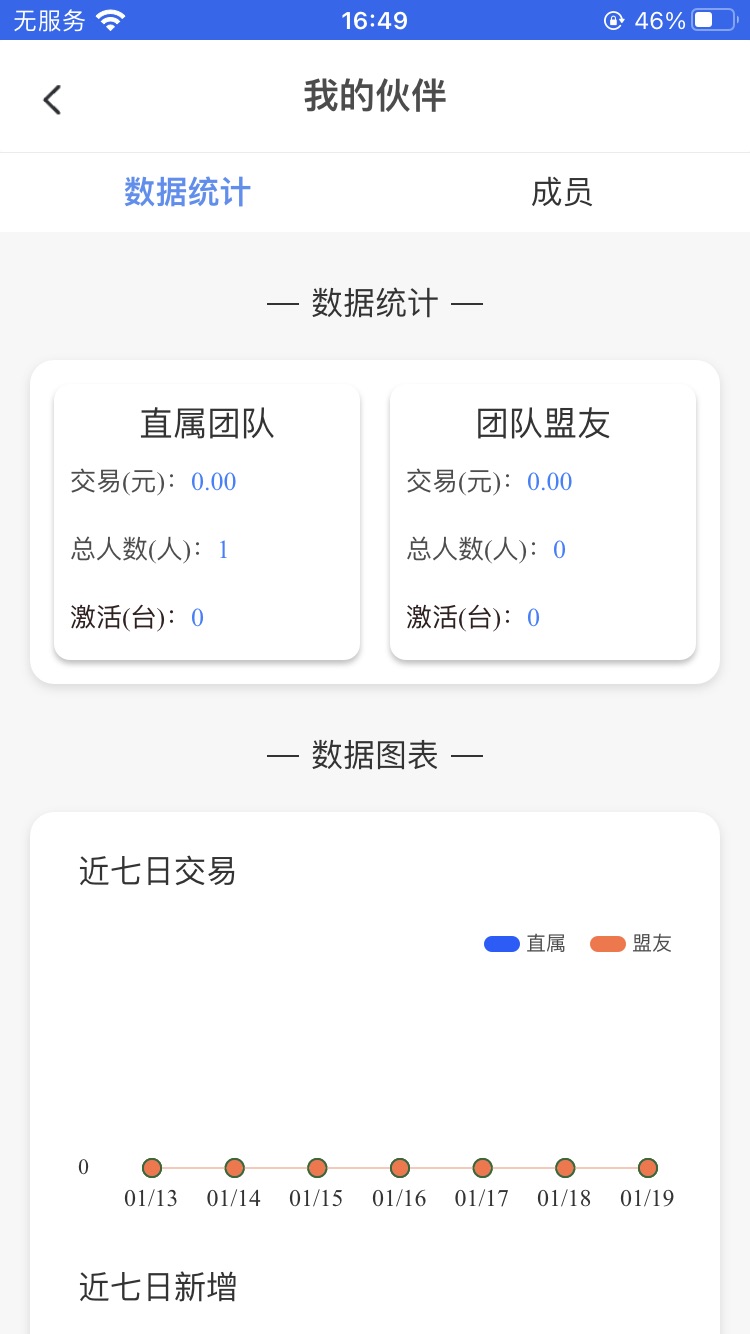Tap the Wi-Fi icon in status bar
The width and height of the screenshot is (750, 1334).
[112, 18]
